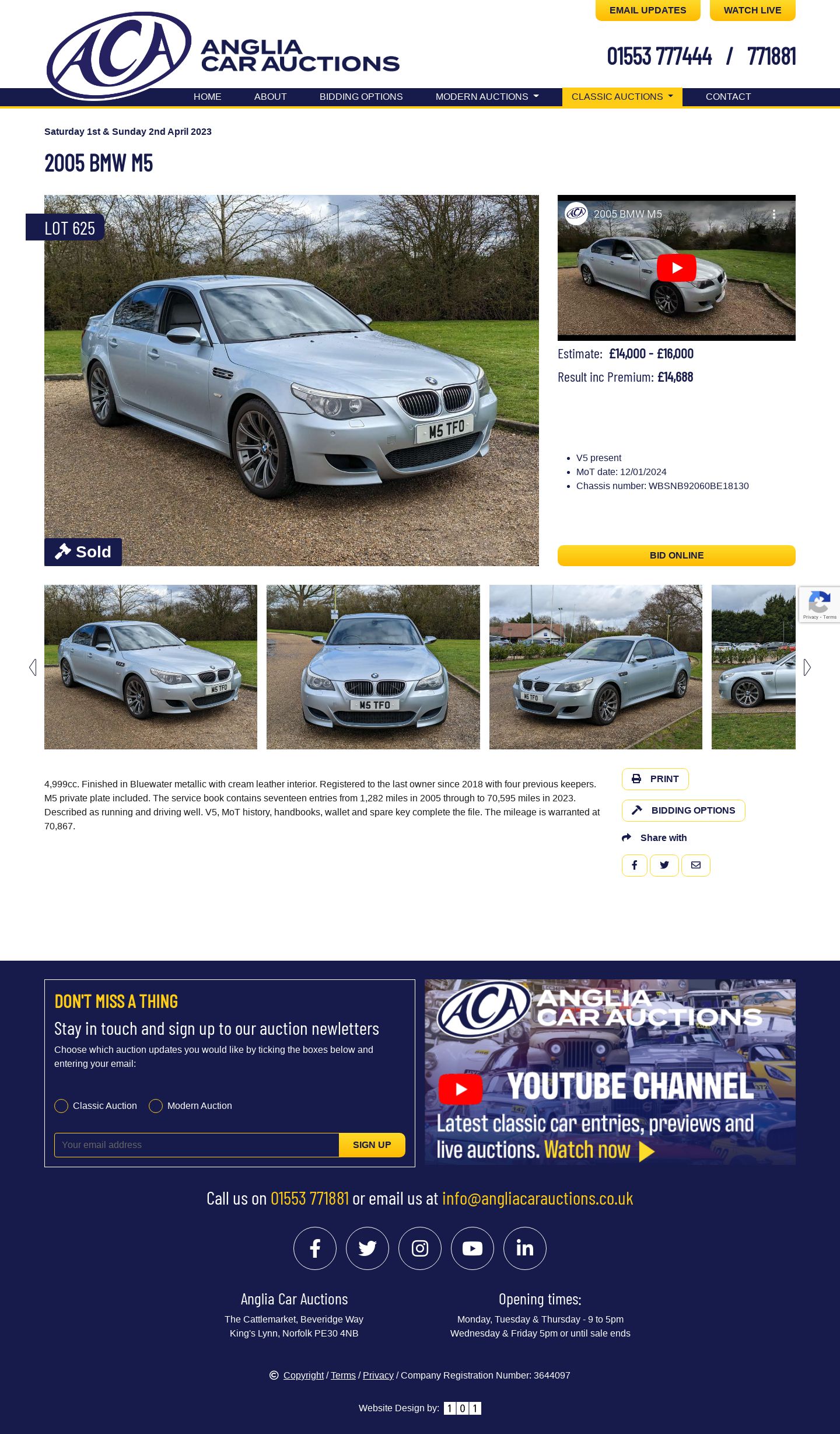This screenshot has width=840, height=1434.
Task: Select the Modern Auction newsletter option
Action: tap(156, 1106)
